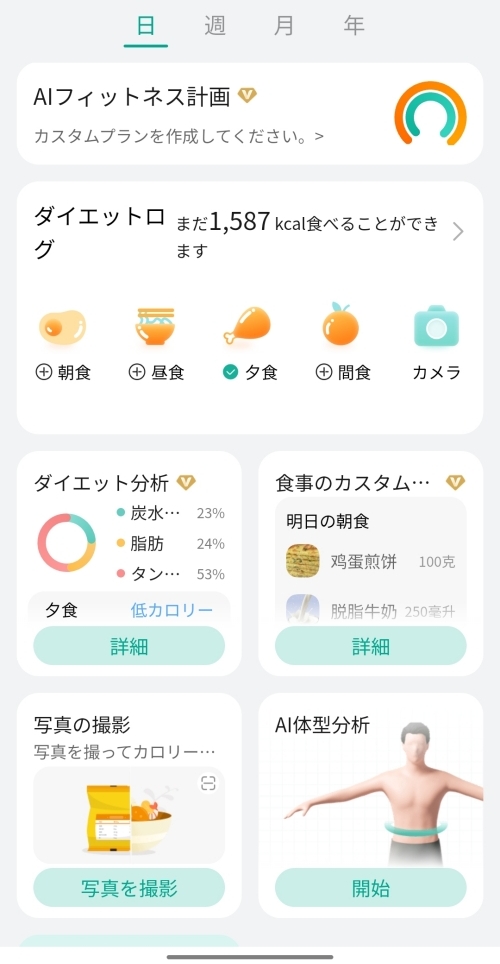The image size is (500, 964).
Task: Add 昼食 to the diet log
Action: point(156,343)
